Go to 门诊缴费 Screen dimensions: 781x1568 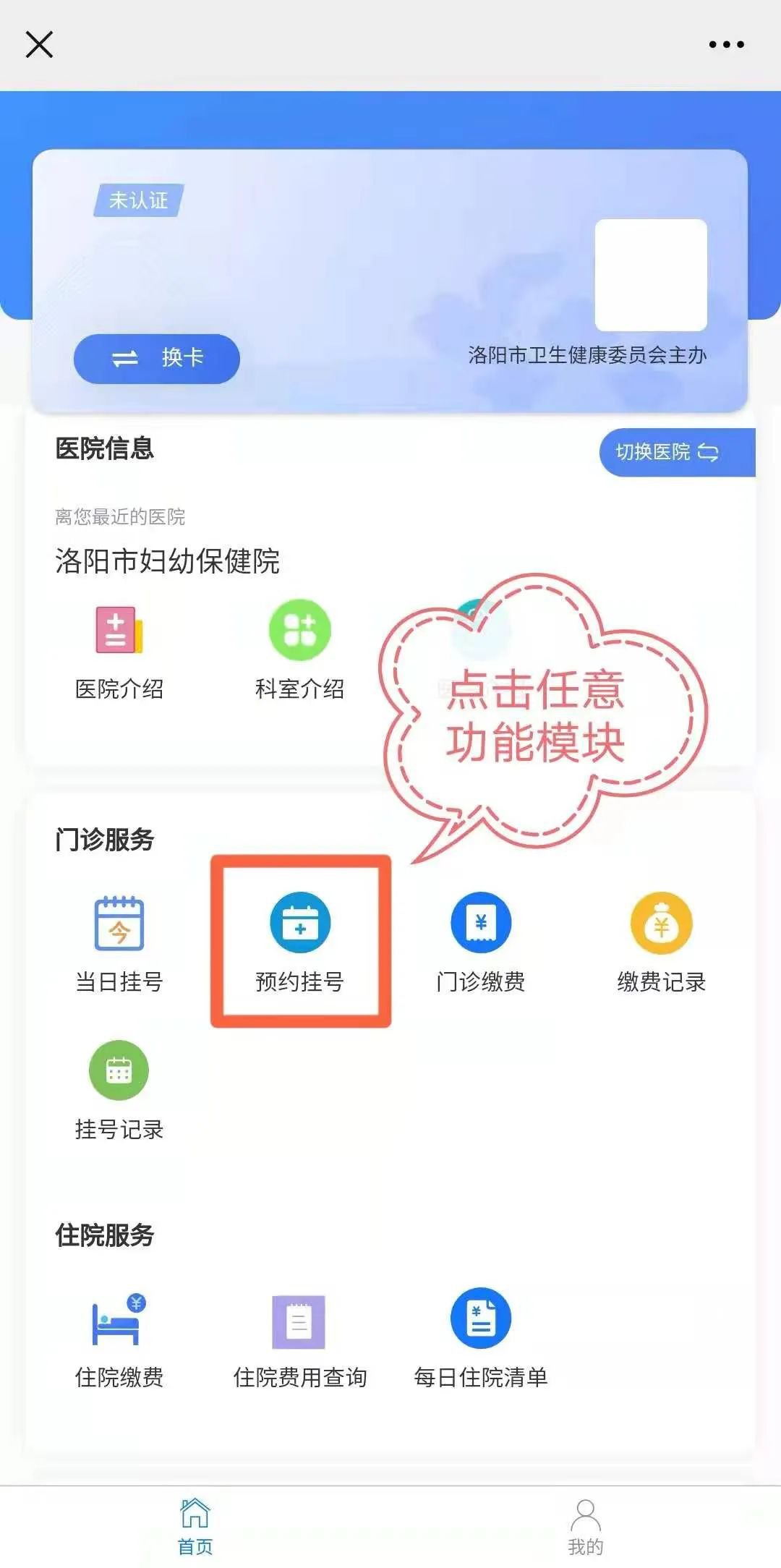click(481, 943)
